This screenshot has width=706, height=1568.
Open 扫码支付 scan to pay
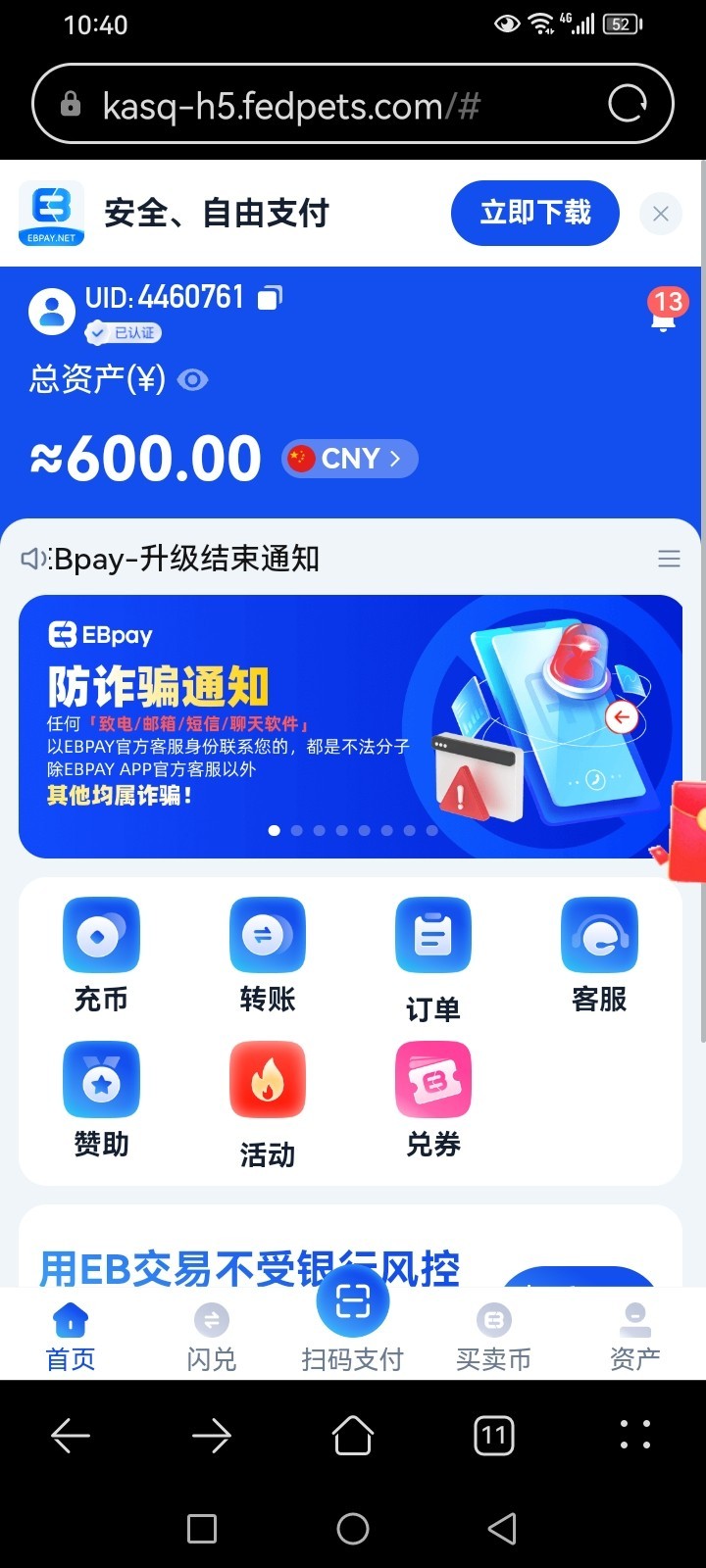[352, 1313]
